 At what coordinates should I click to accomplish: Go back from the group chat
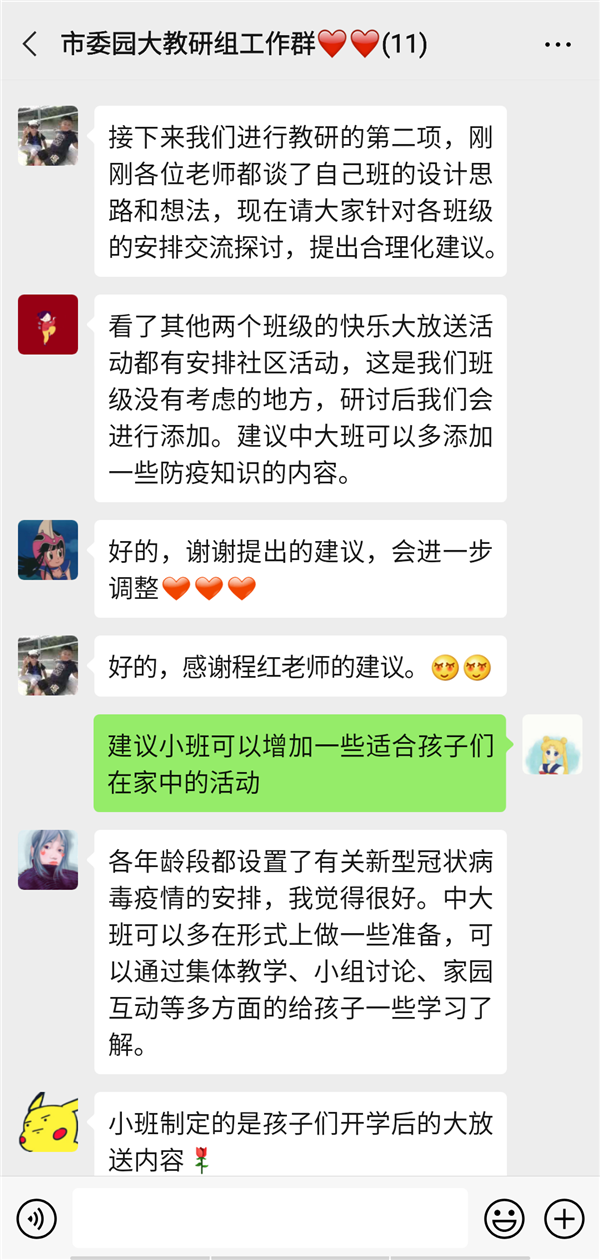[30, 44]
